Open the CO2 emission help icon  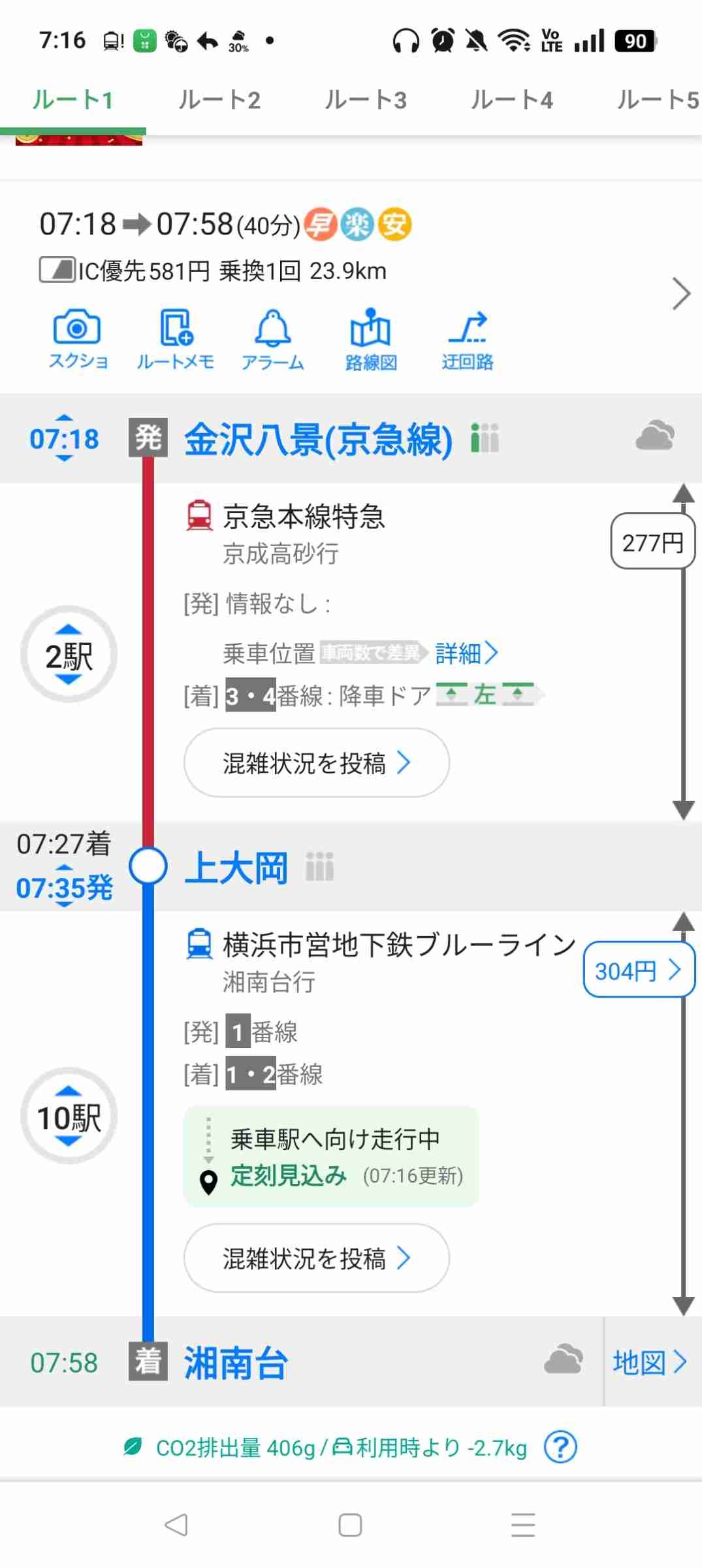tap(560, 1447)
